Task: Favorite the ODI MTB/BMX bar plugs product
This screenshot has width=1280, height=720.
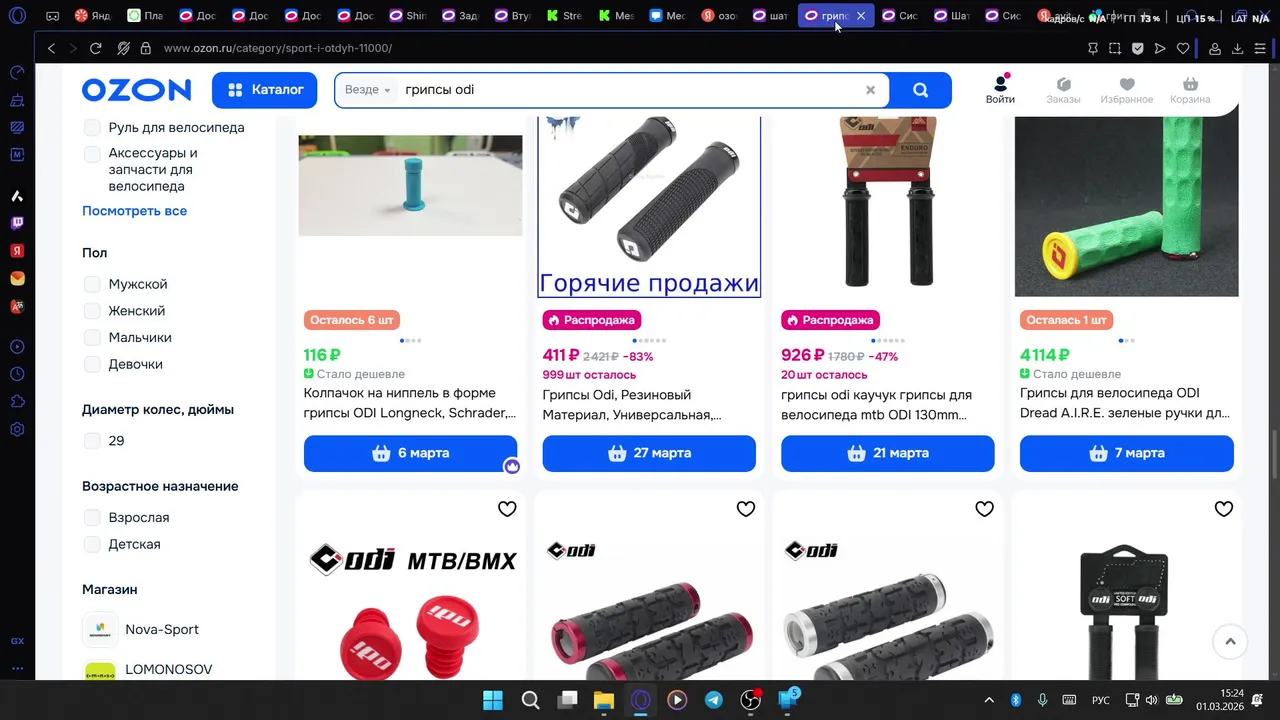Action: [x=507, y=509]
